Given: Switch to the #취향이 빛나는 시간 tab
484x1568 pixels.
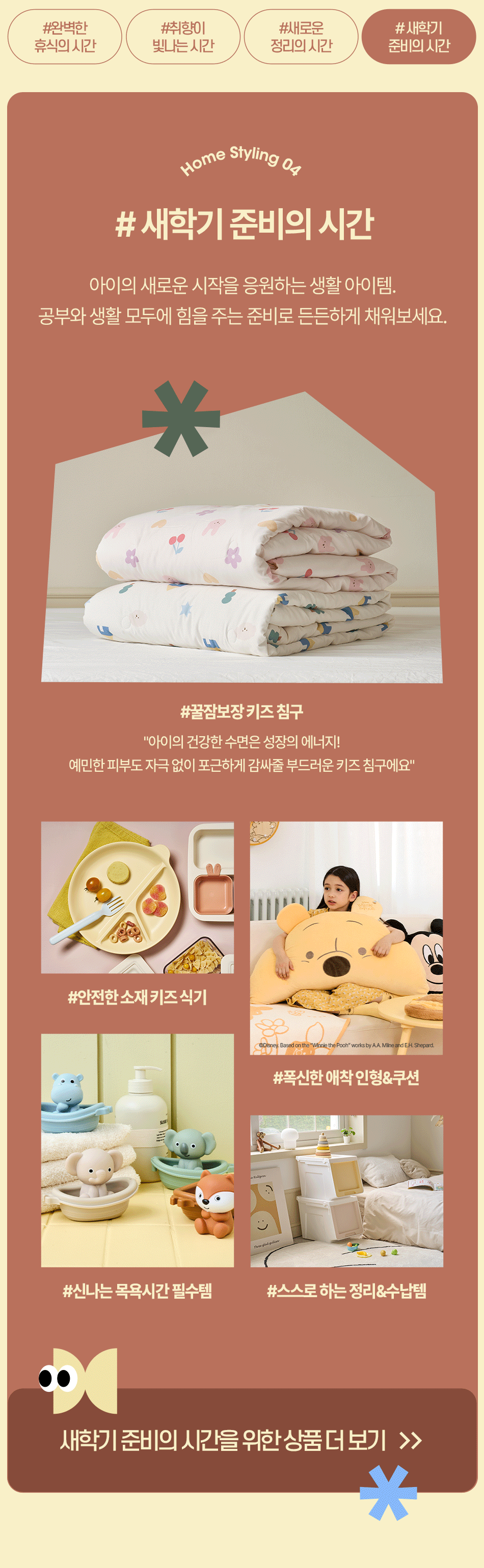Looking at the screenshot, I should 182,37.
